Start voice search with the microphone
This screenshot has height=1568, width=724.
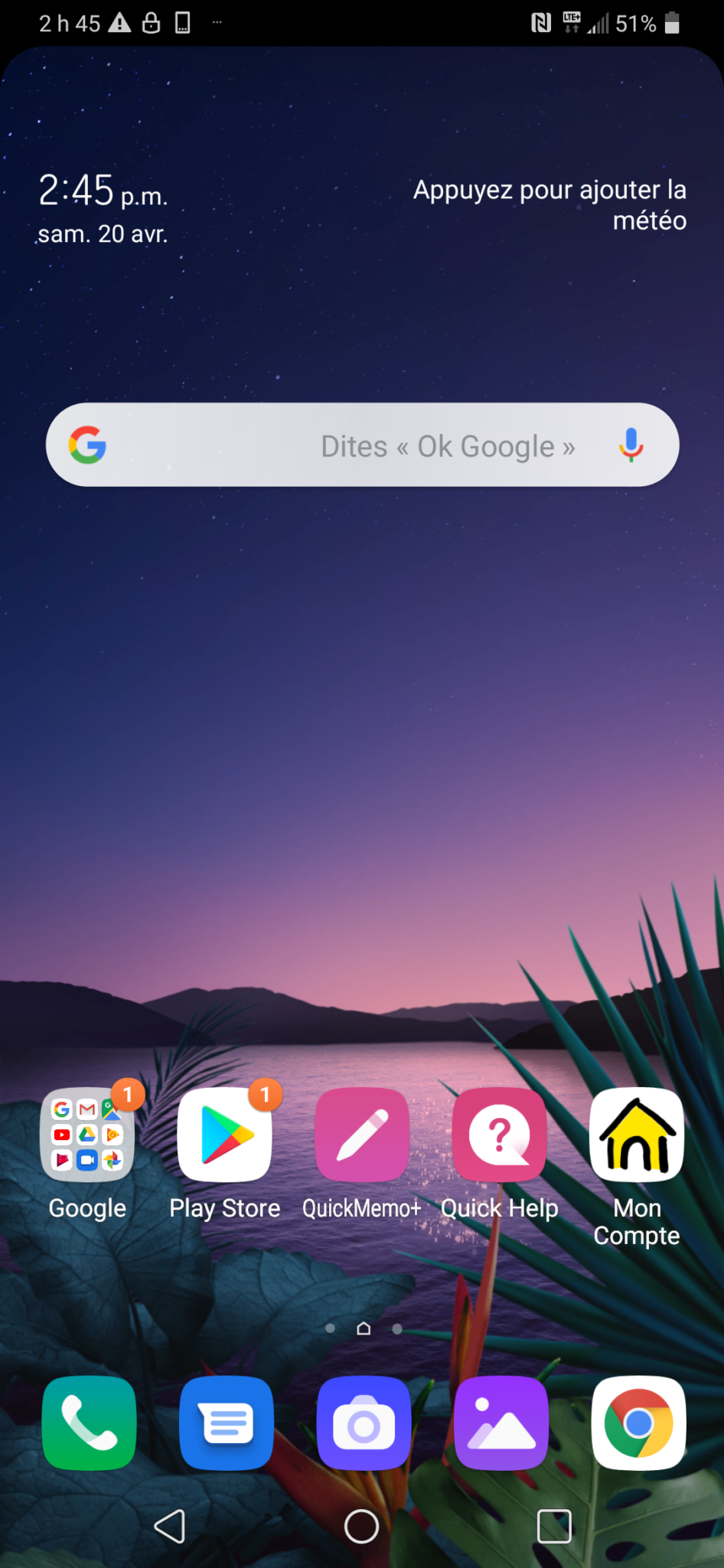pyautogui.click(x=631, y=445)
